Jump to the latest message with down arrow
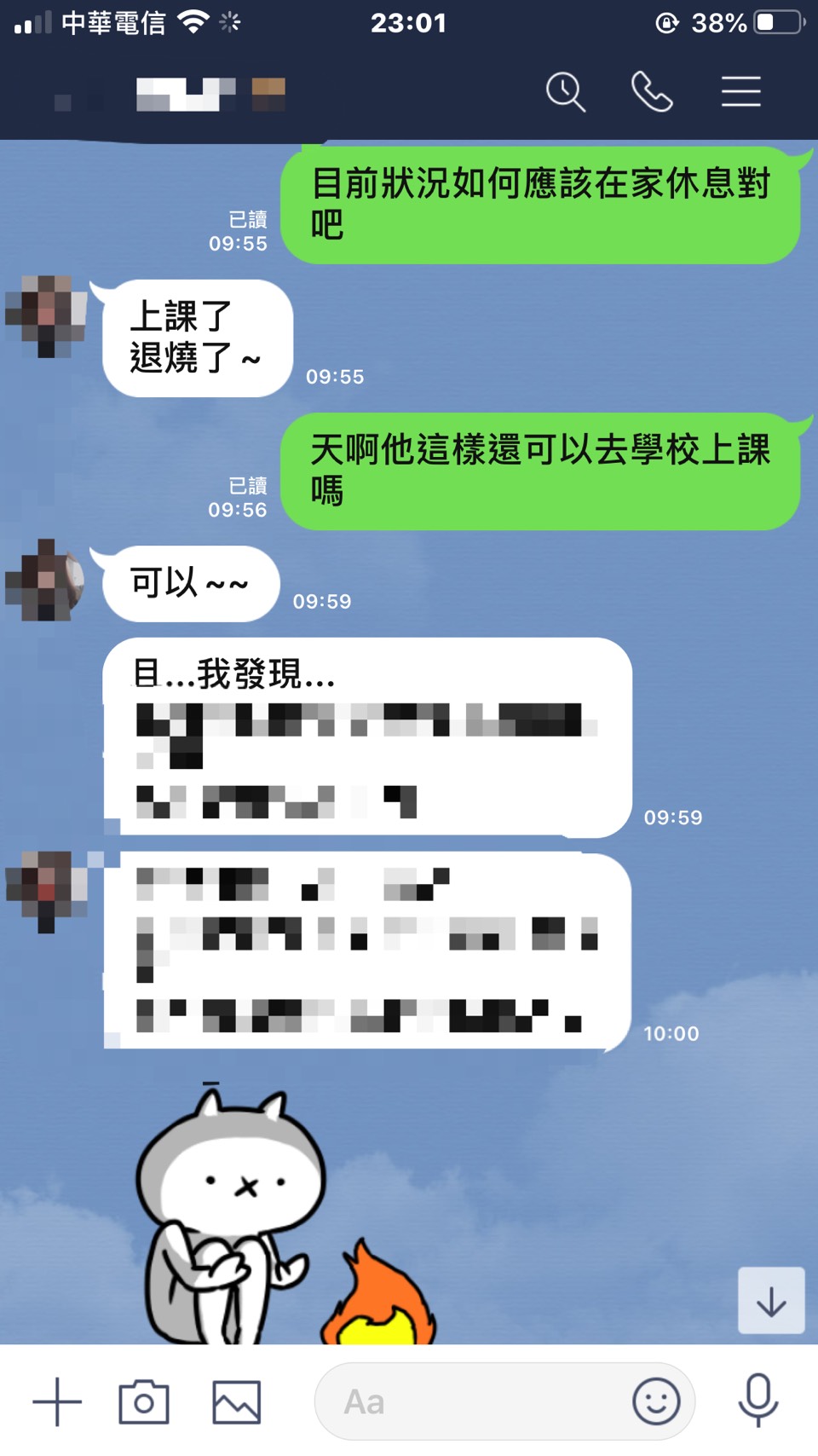Image resolution: width=818 pixels, height=1456 pixels. pos(771,1301)
